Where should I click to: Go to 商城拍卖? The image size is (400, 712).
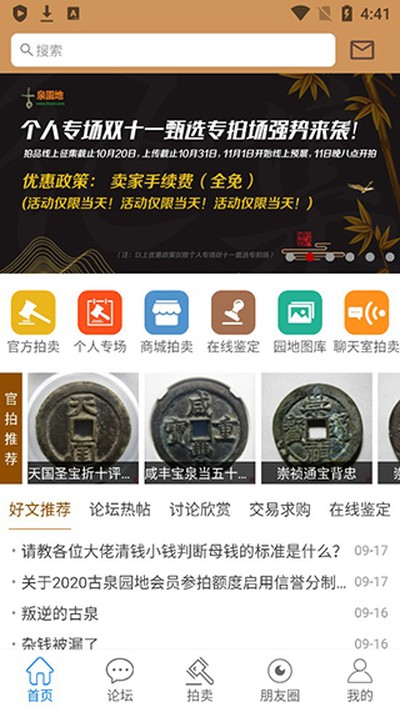pyautogui.click(x=167, y=322)
